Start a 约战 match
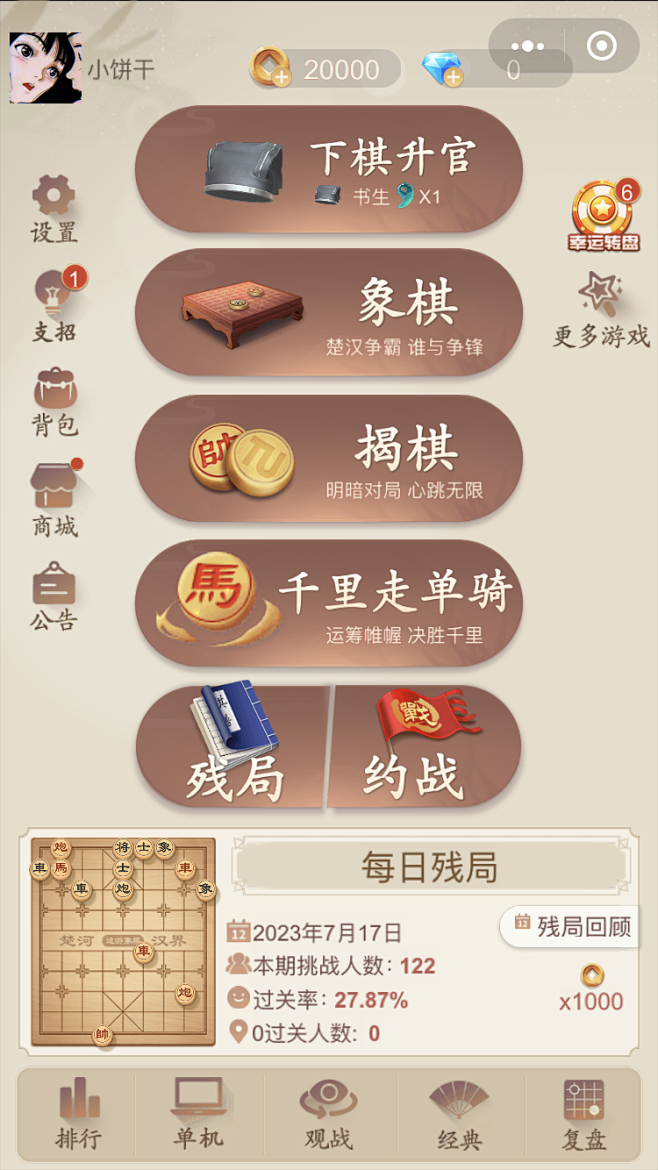 424,746
